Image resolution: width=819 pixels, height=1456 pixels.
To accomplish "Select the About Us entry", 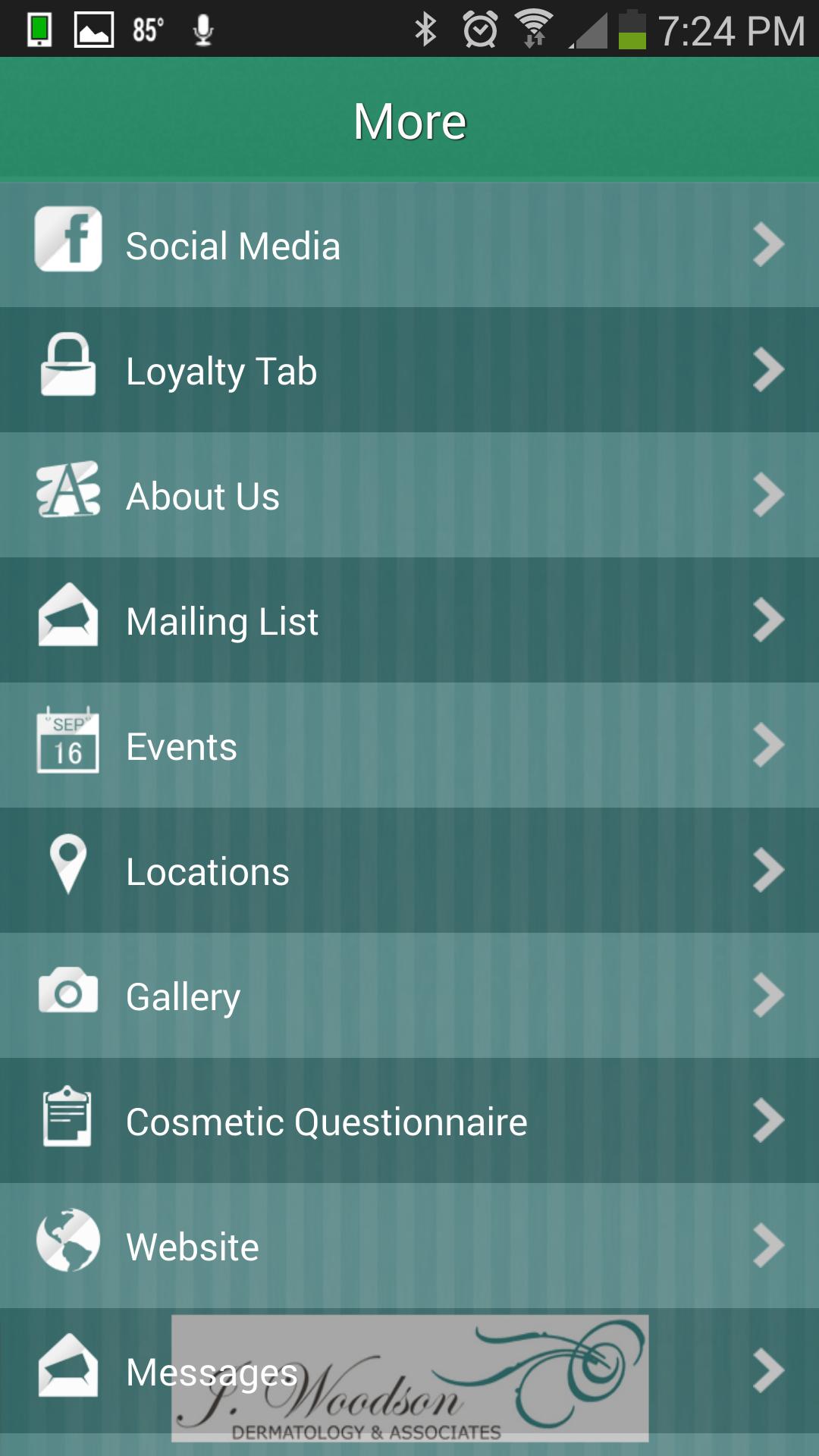I will (409, 495).
